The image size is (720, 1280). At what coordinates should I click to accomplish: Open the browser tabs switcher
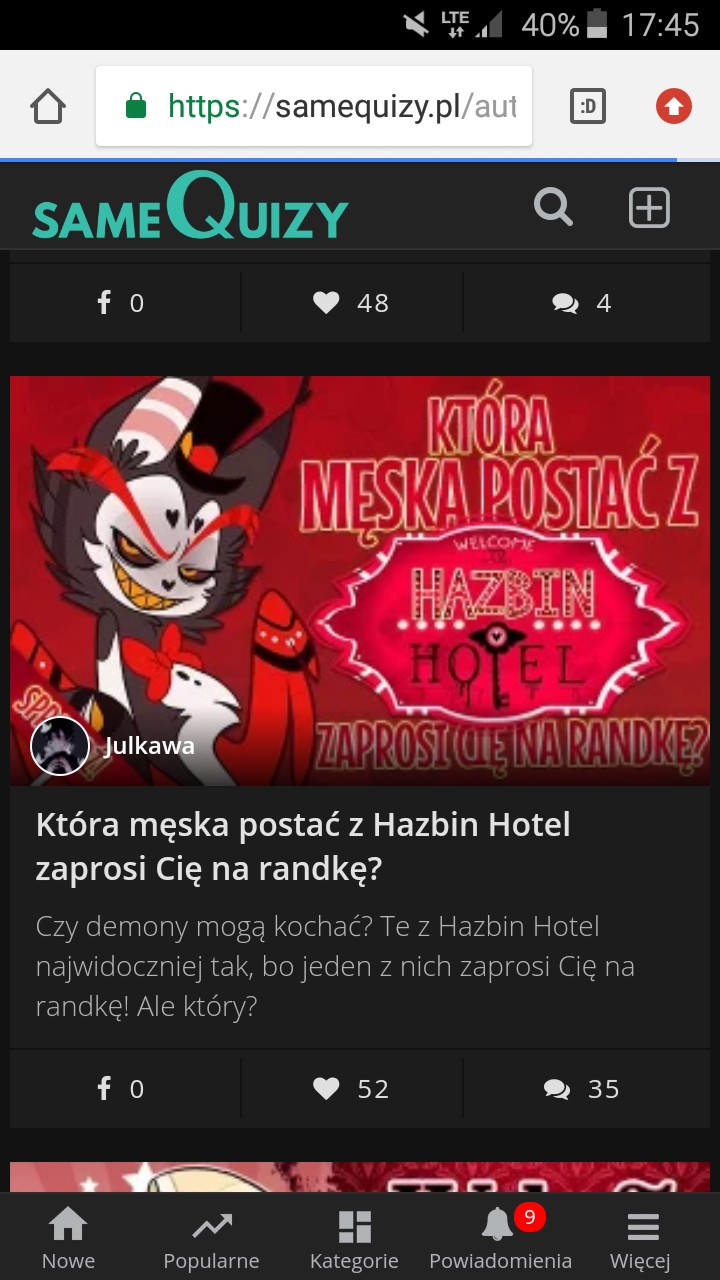588,106
